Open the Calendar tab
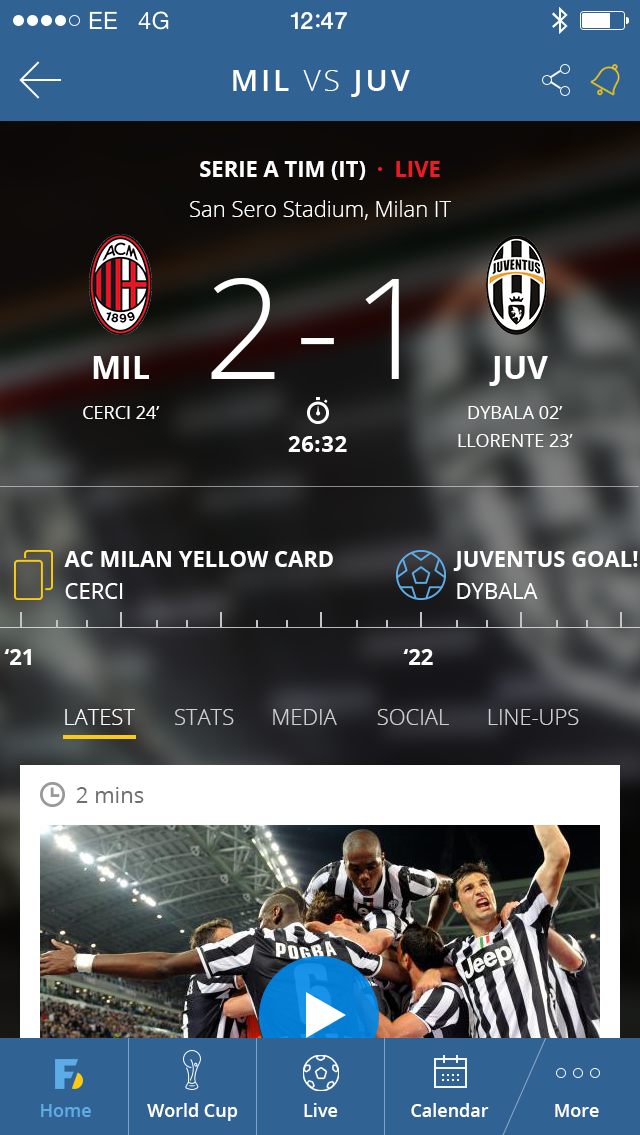Viewport: 640px width, 1135px height. coord(449,1087)
